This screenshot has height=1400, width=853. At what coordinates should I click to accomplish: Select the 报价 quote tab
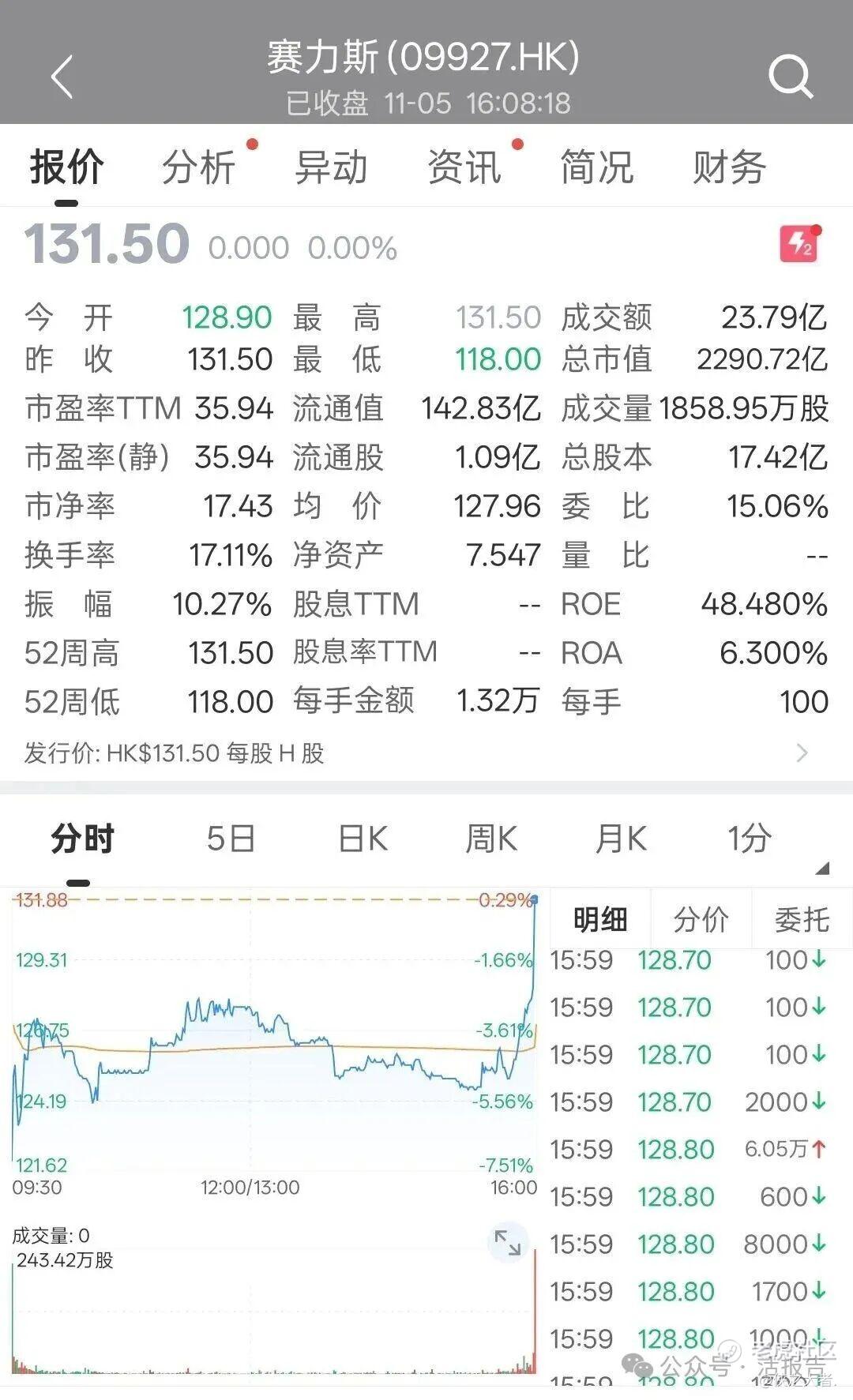[67, 167]
